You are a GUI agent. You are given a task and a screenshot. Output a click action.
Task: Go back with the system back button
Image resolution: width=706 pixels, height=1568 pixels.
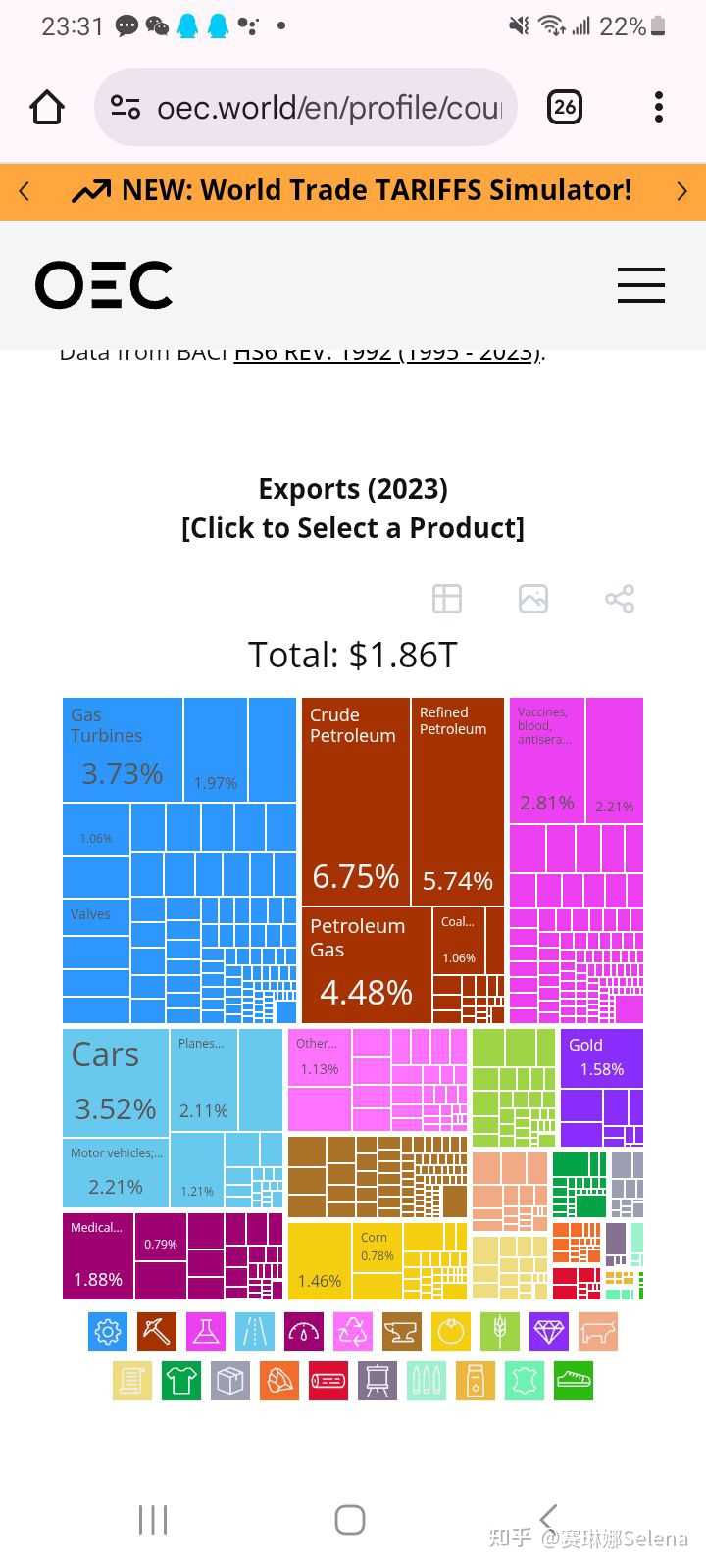click(x=549, y=1520)
